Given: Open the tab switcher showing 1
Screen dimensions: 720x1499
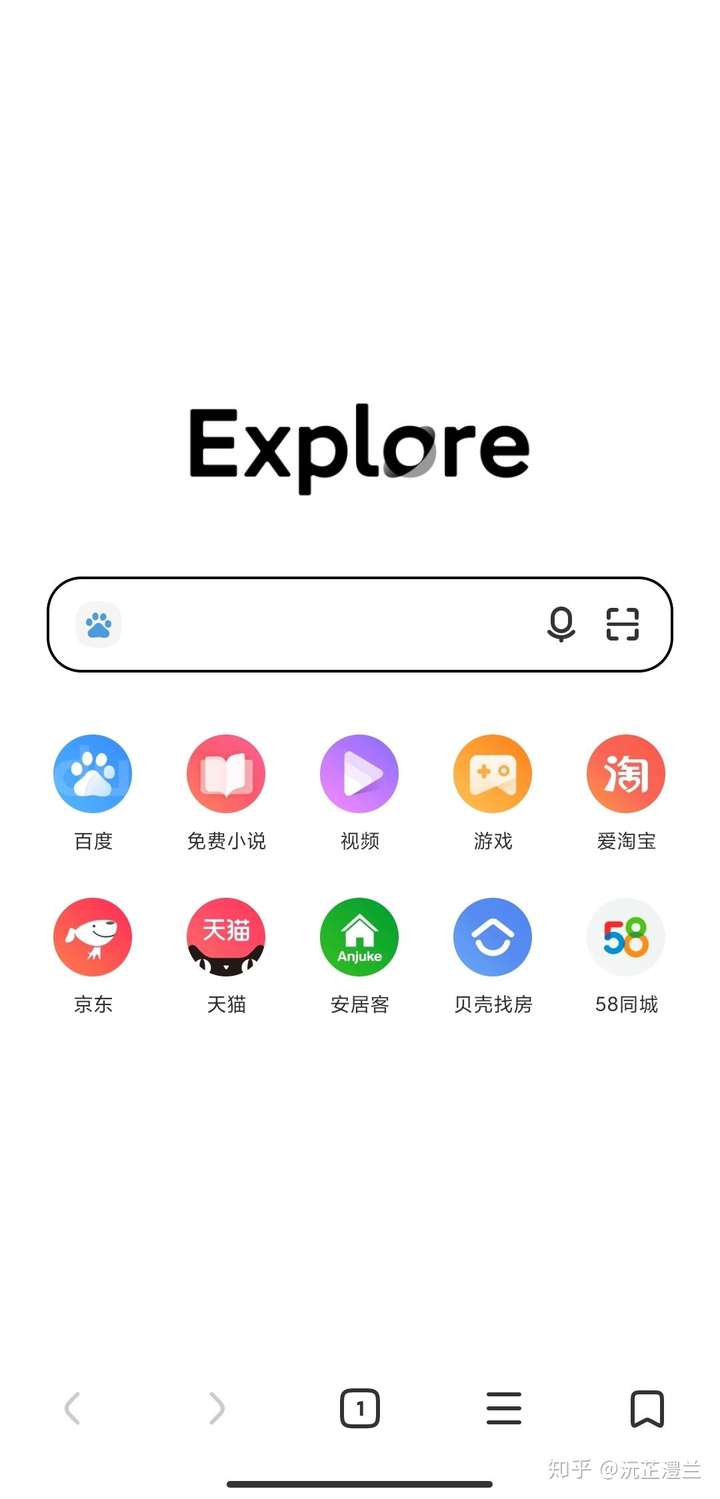Looking at the screenshot, I should click(x=360, y=1408).
